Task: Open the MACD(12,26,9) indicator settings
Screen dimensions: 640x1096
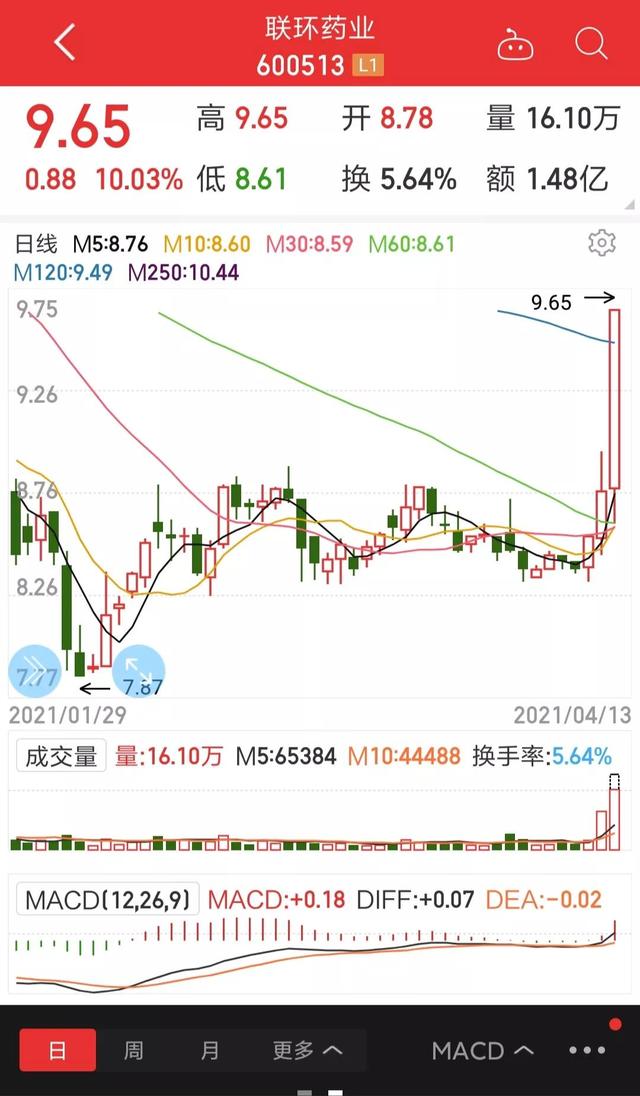Action: tap(110, 899)
